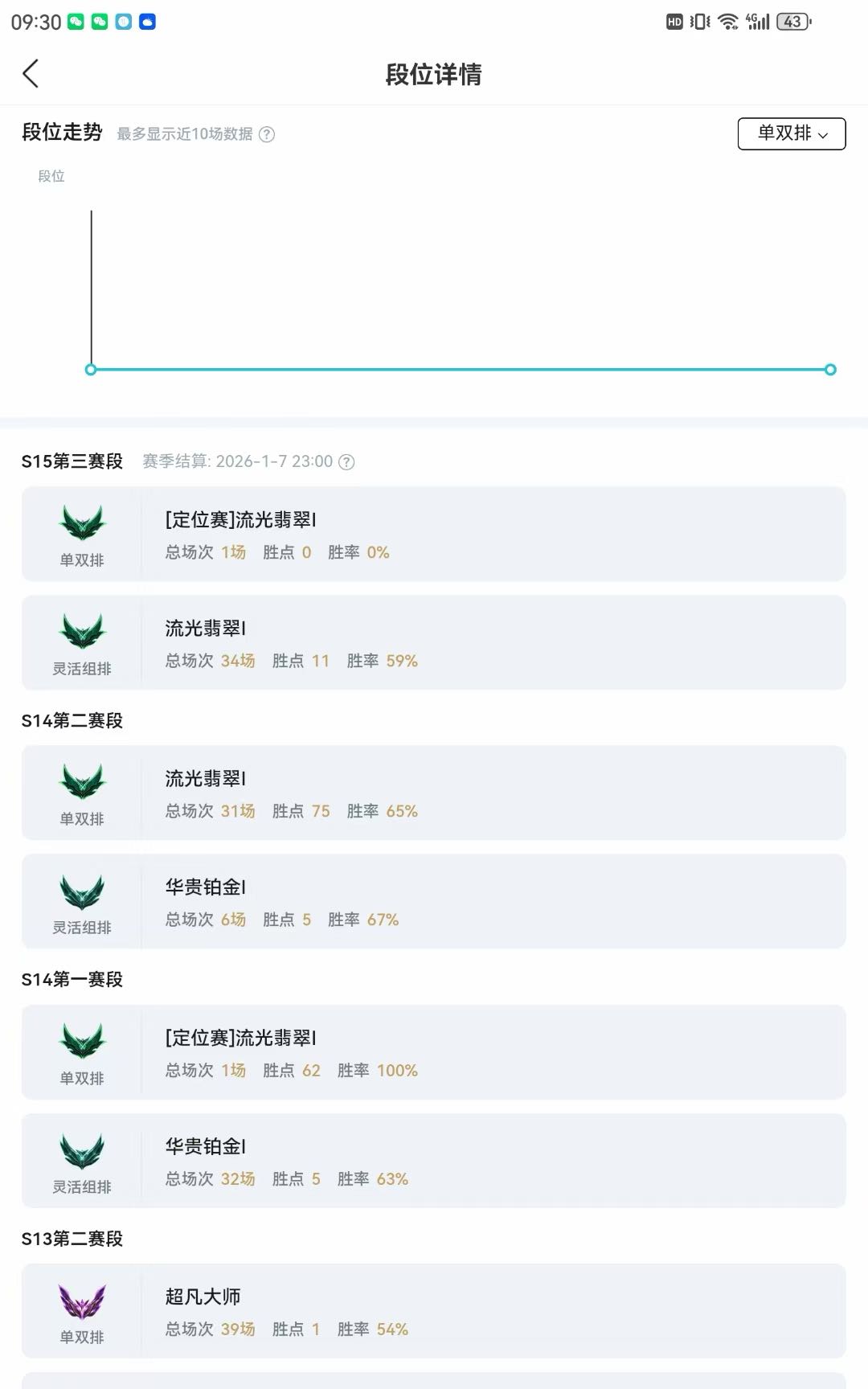Viewport: 868px width, 1389px height.
Task: Open the 单双排 queue type dropdown
Action: pyautogui.click(x=792, y=133)
